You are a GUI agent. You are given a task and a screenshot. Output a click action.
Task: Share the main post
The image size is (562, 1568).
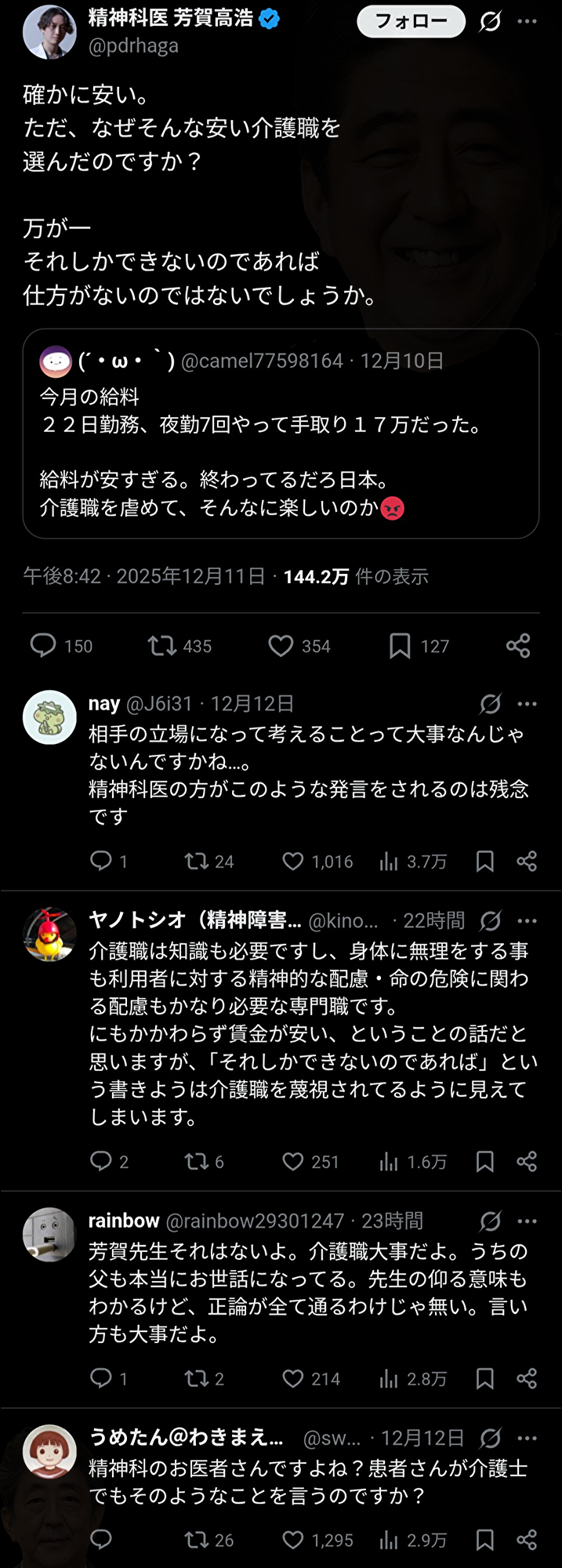point(518,645)
